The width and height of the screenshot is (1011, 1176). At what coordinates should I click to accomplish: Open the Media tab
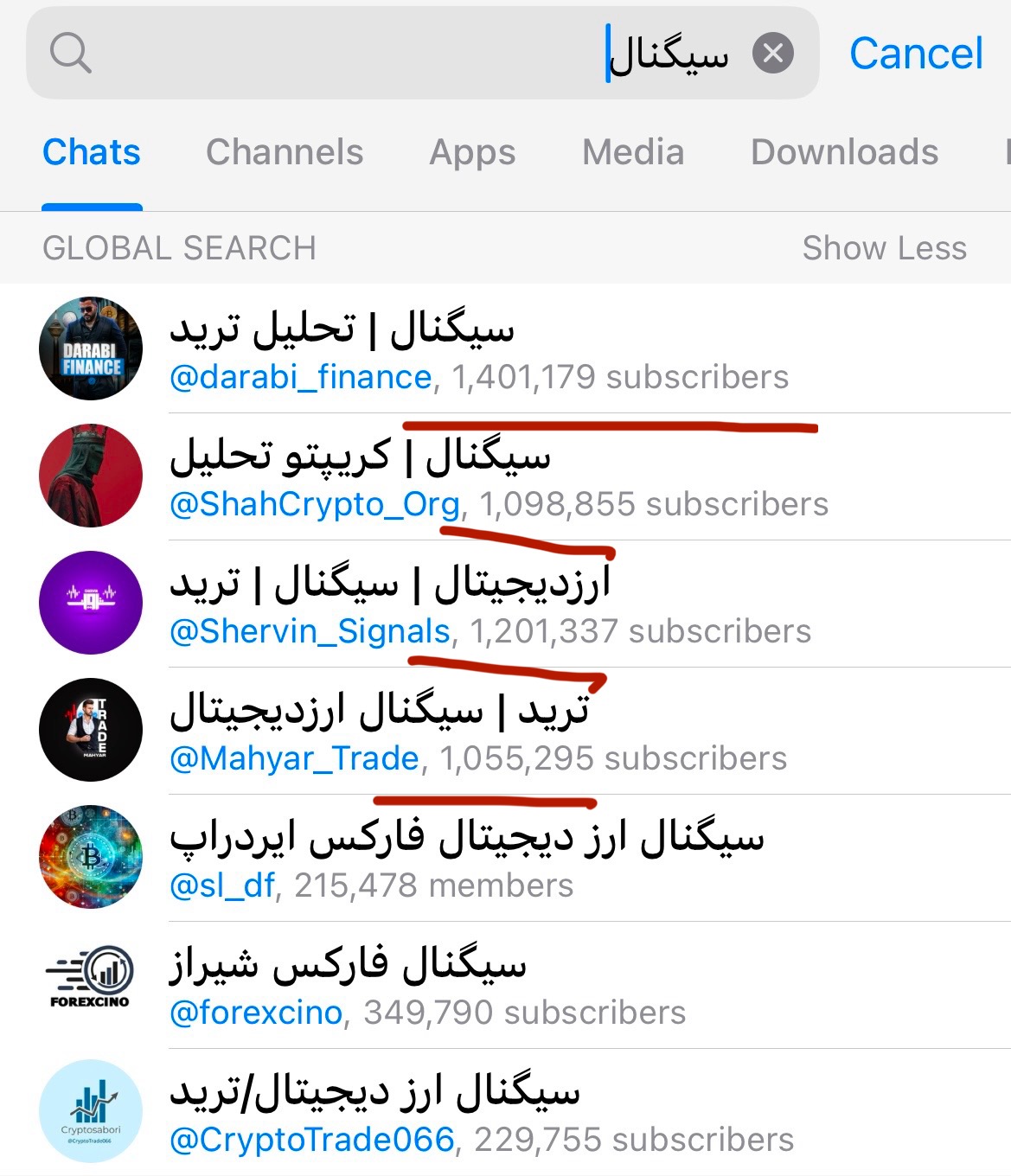pyautogui.click(x=633, y=152)
